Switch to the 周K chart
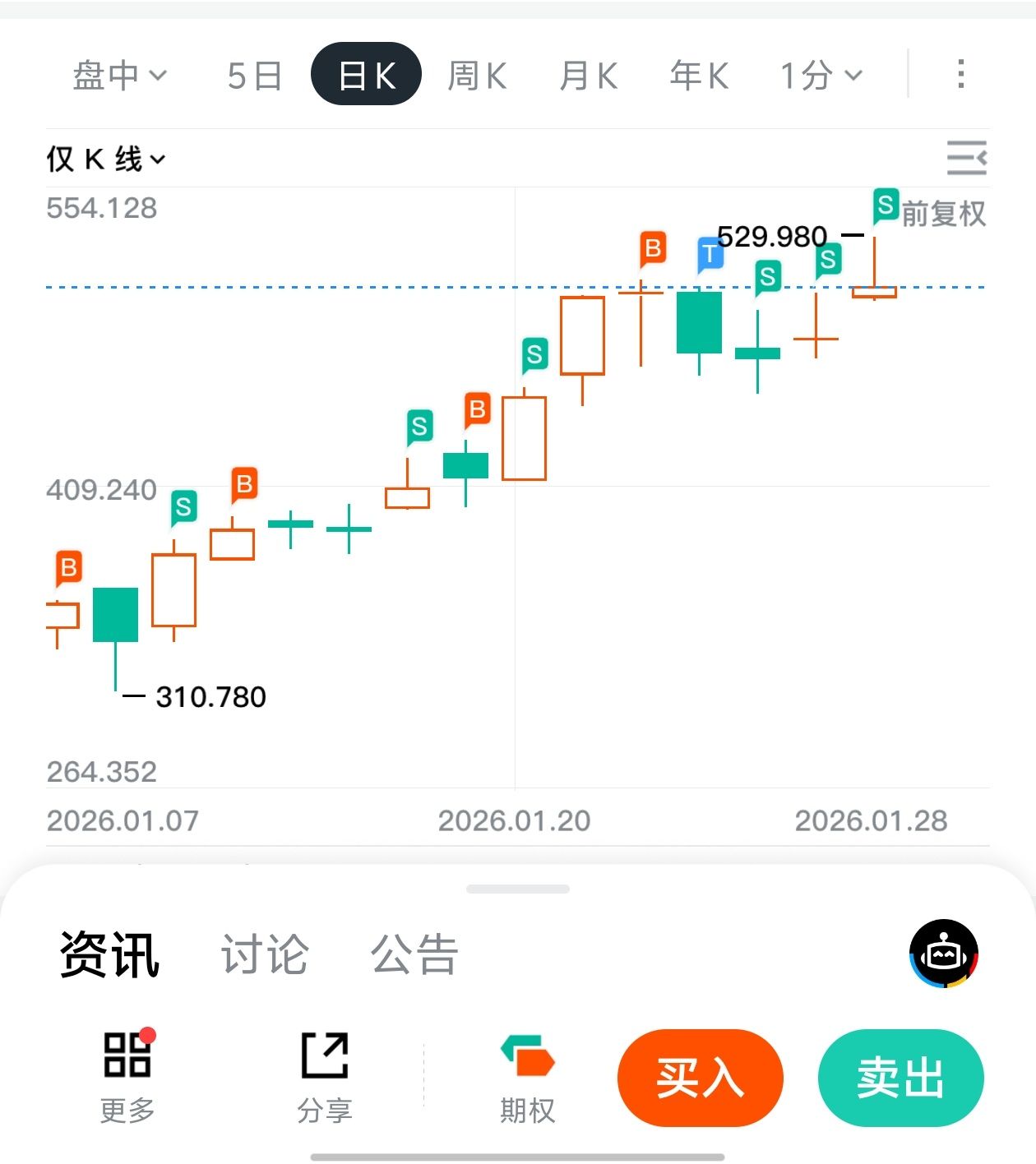 coord(477,76)
